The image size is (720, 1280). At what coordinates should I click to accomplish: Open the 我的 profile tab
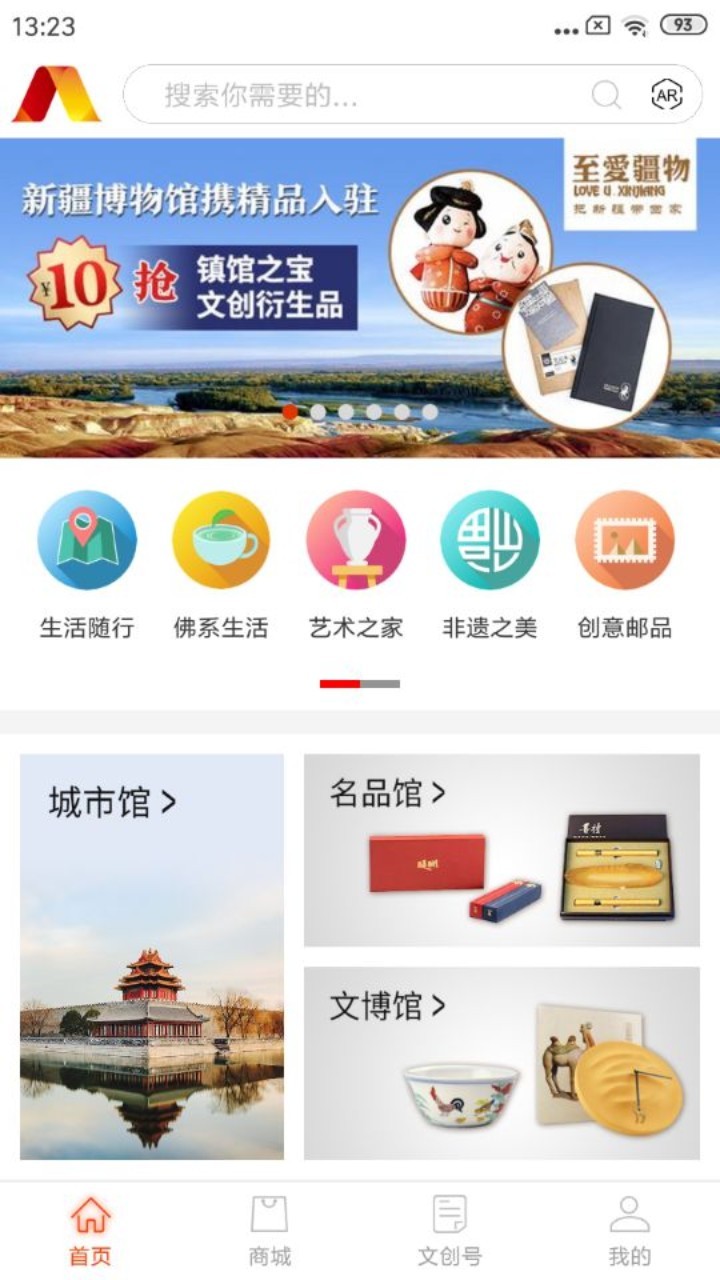(x=630, y=1230)
